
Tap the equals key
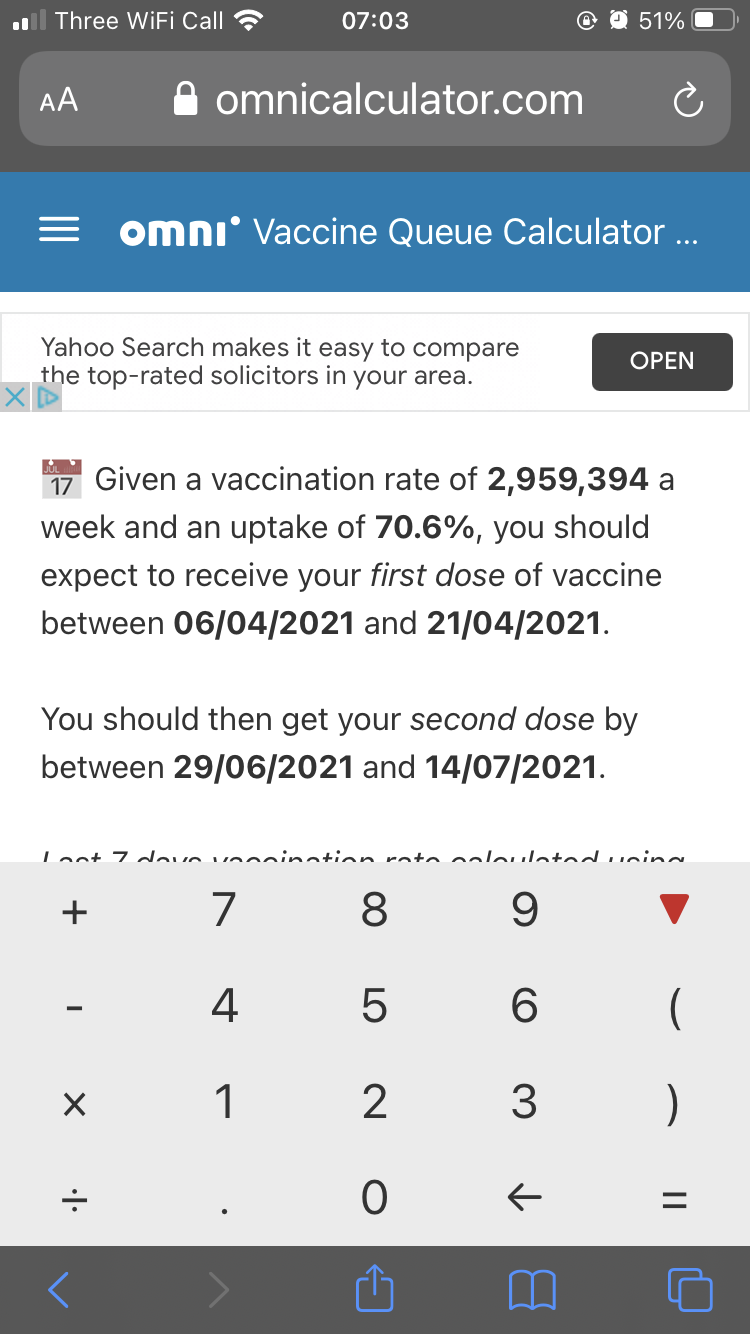(676, 1197)
